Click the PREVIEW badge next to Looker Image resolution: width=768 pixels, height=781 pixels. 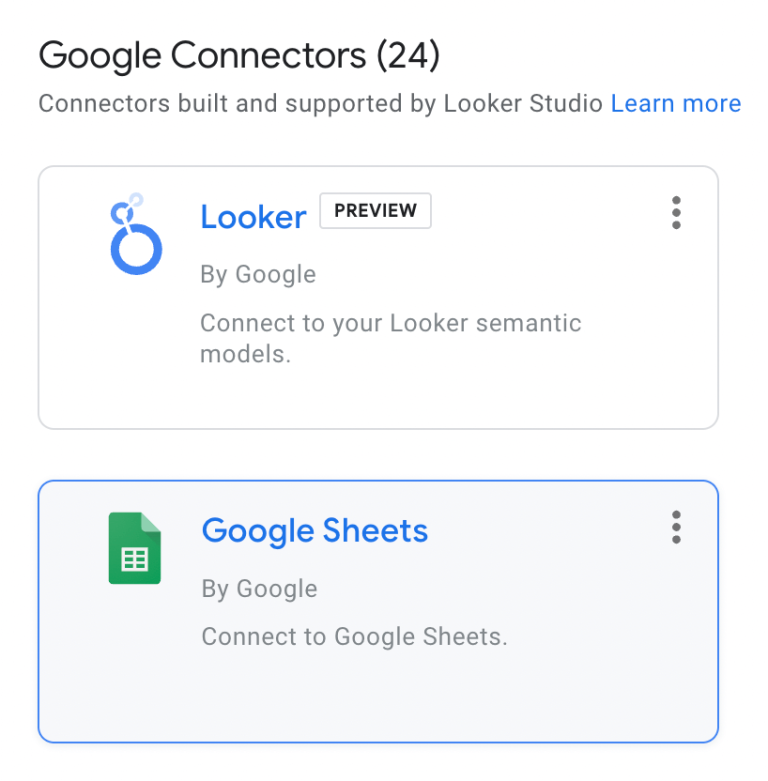point(375,211)
